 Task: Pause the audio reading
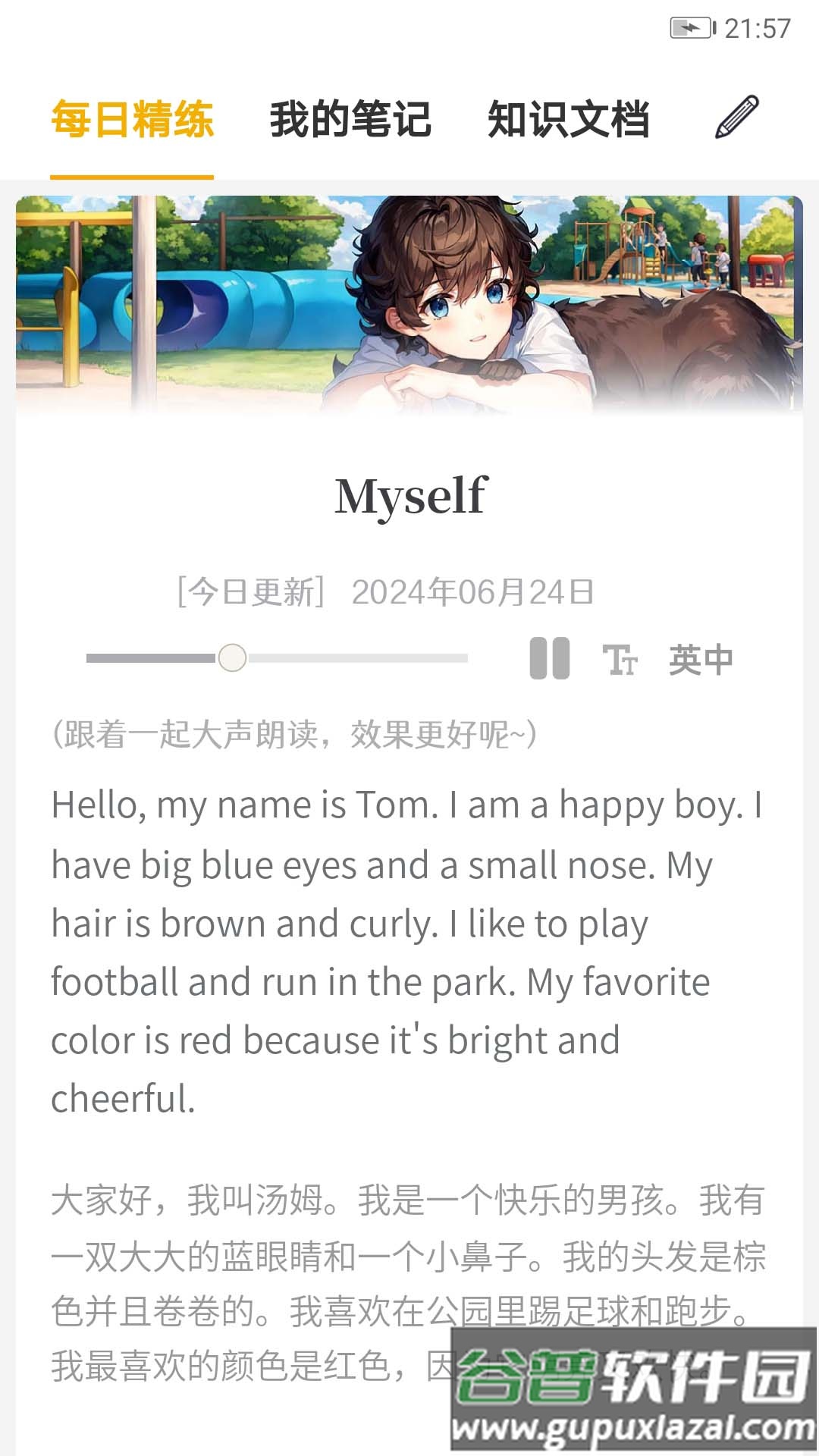pos(549,658)
